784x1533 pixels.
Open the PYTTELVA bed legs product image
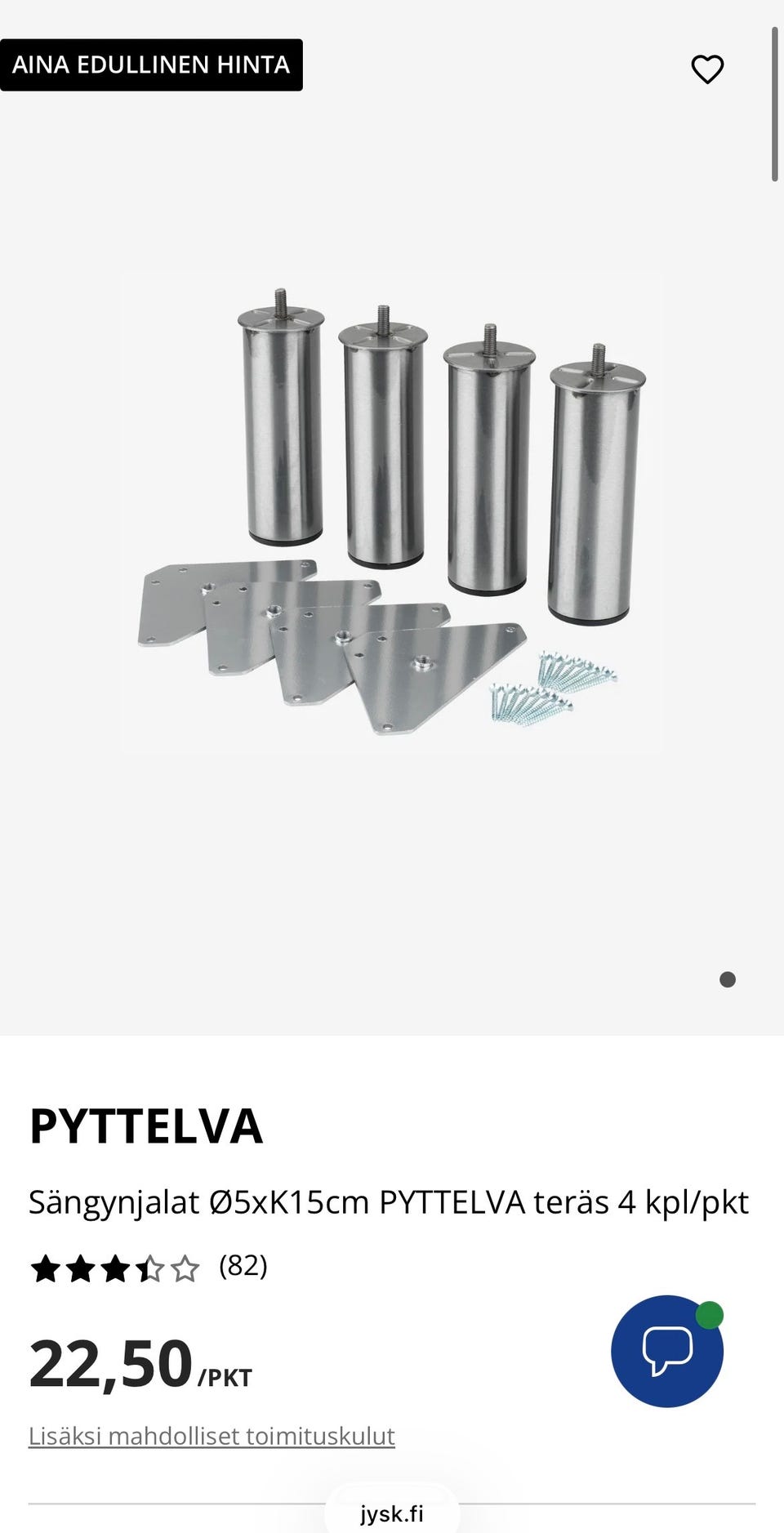[x=392, y=512]
